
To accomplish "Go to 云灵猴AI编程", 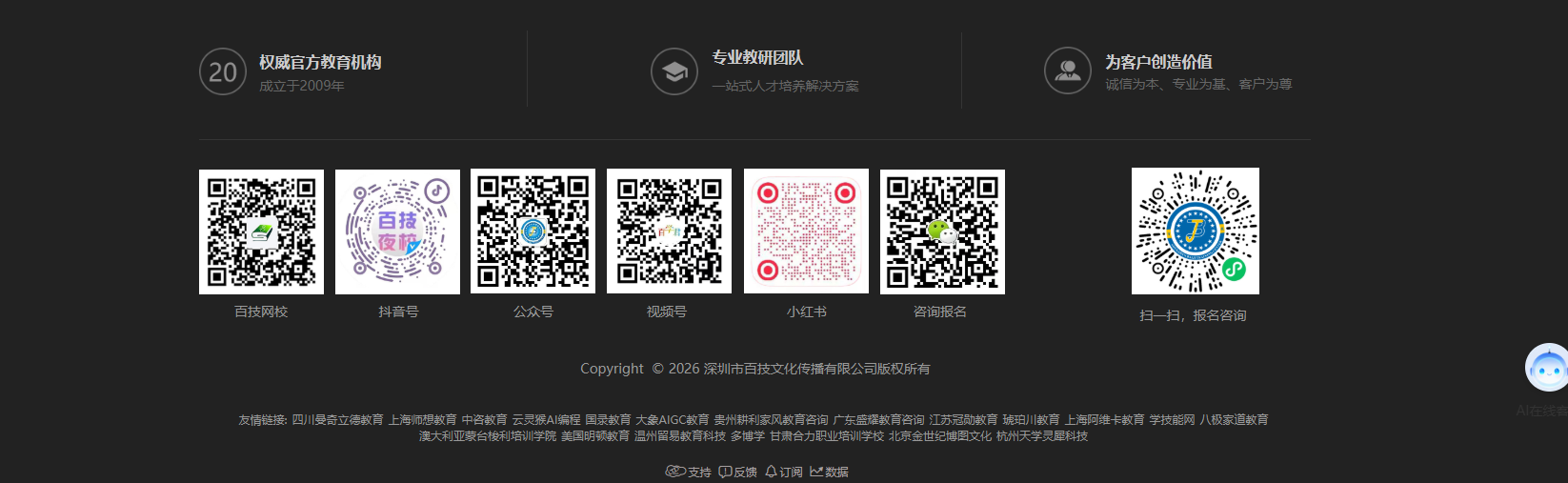I will 546,420.
